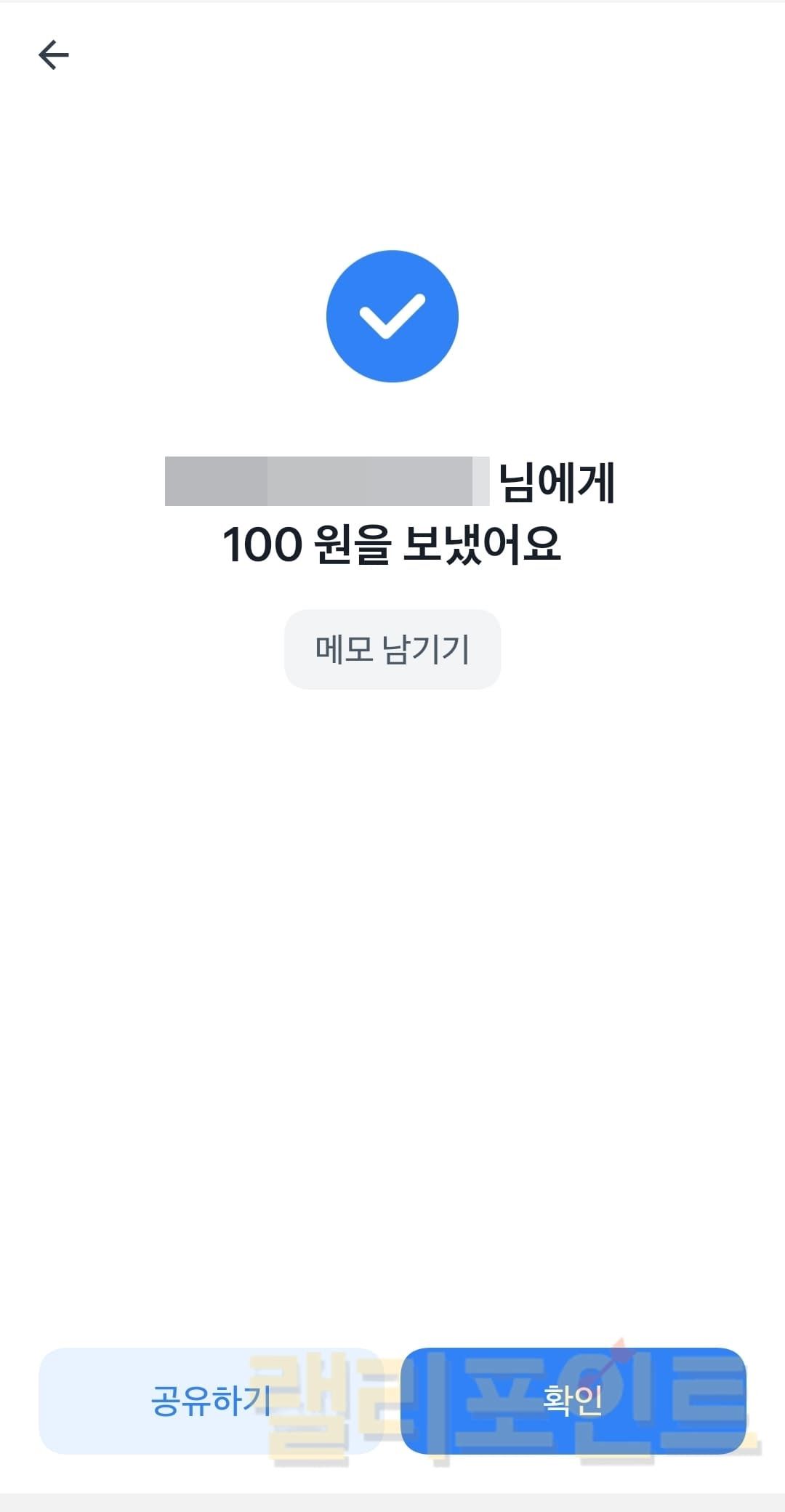Tap the 메모 남기기 button
The height and width of the screenshot is (1512, 785).
click(x=392, y=649)
